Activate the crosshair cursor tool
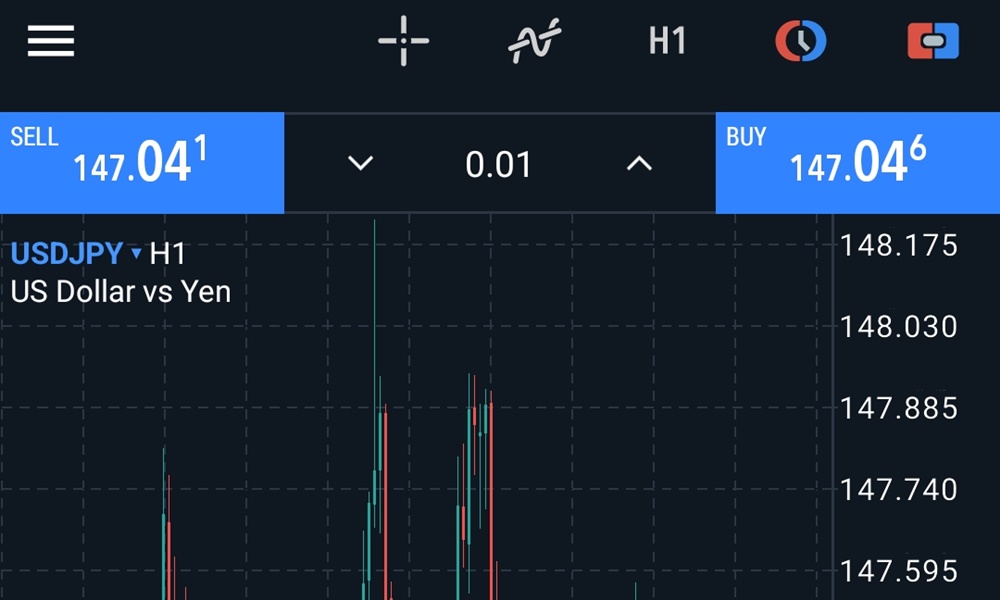 pos(403,41)
